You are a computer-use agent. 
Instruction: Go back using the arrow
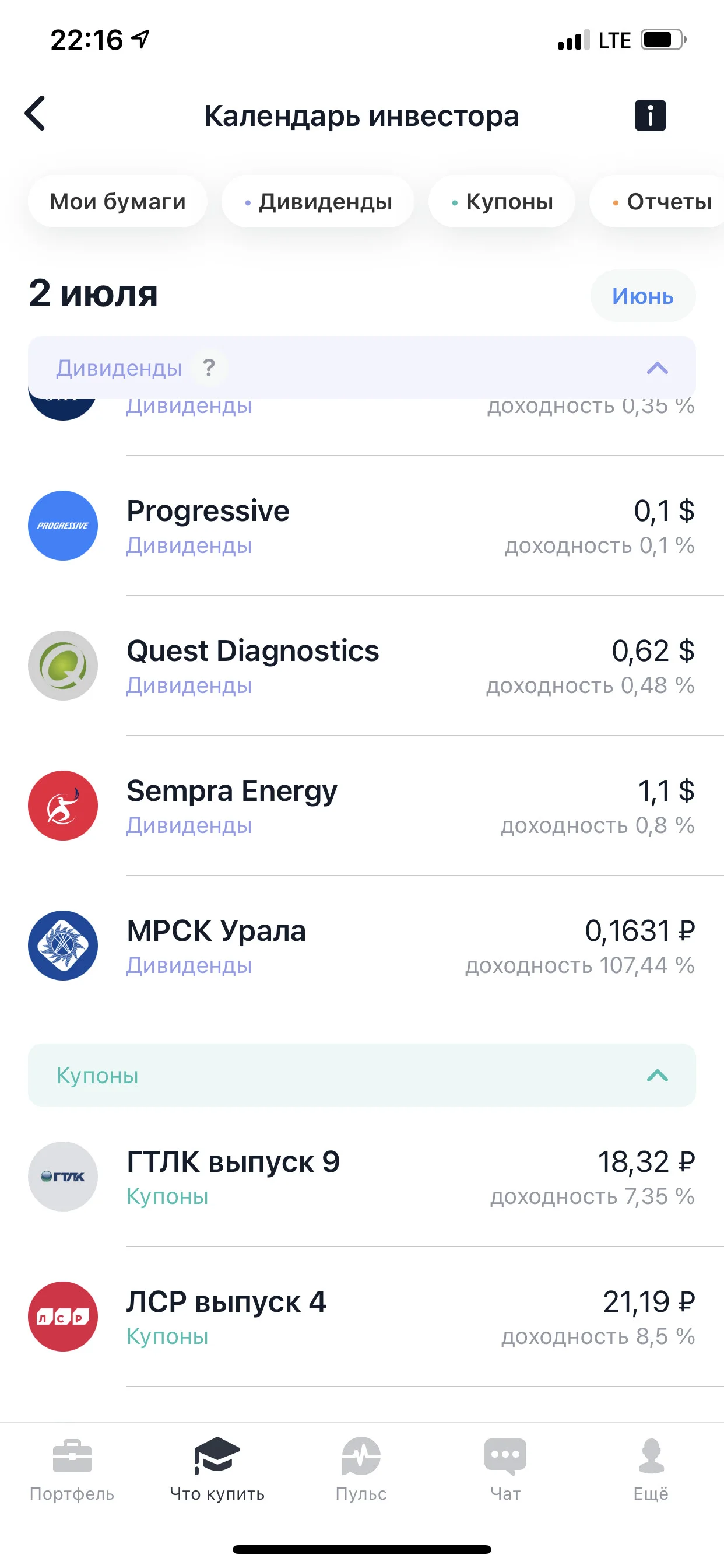tap(36, 114)
